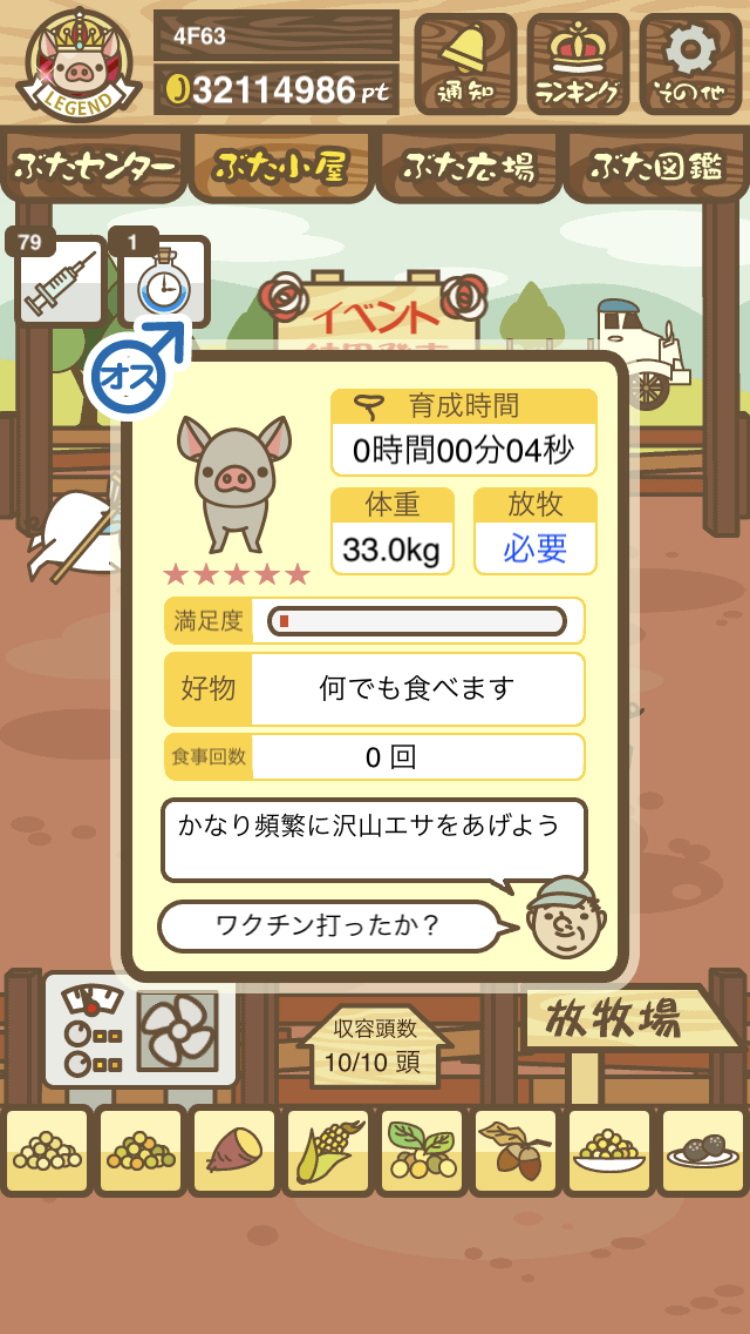Image resolution: width=750 pixels, height=1334 pixels.
Task: Select the yellow beans on a plate
Action: pos(610,1152)
